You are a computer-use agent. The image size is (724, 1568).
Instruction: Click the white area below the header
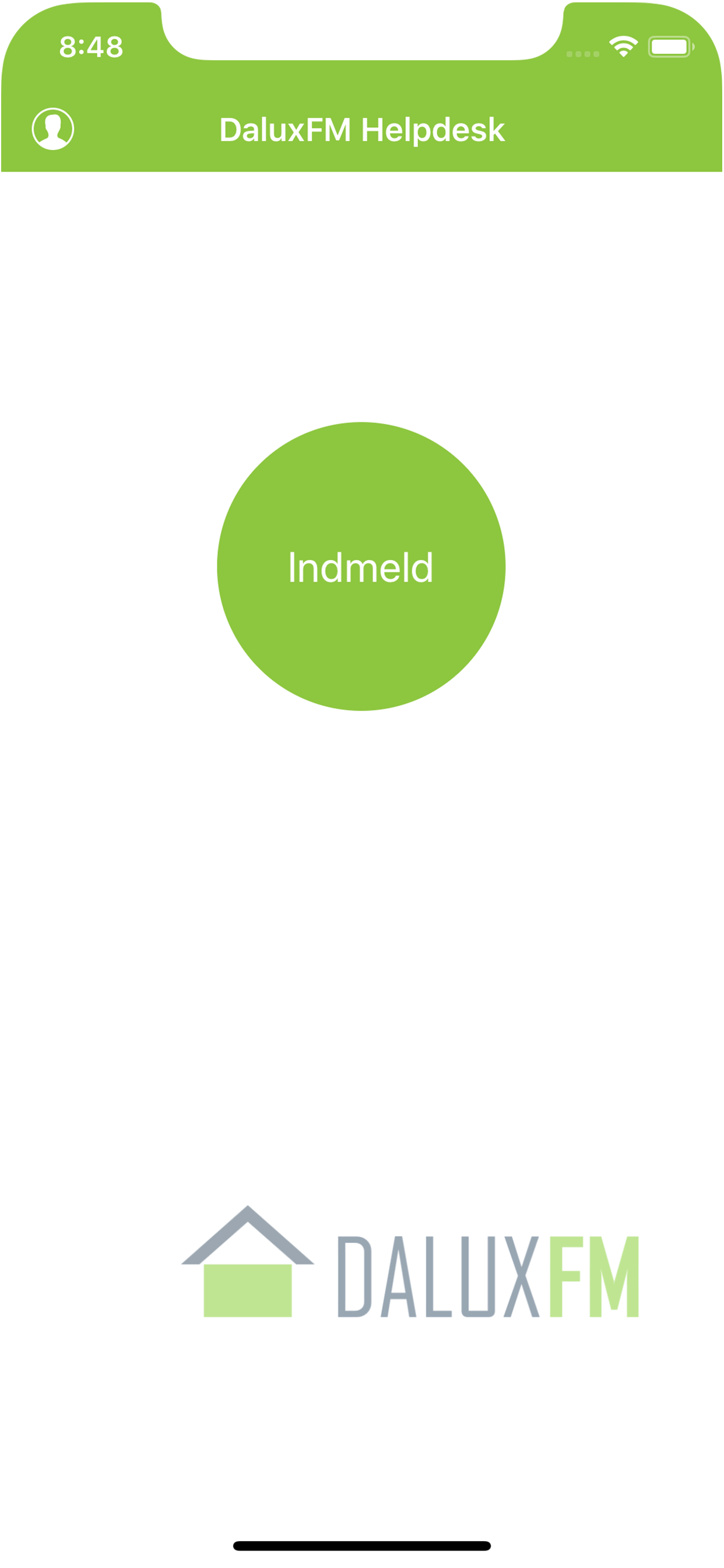click(x=362, y=274)
